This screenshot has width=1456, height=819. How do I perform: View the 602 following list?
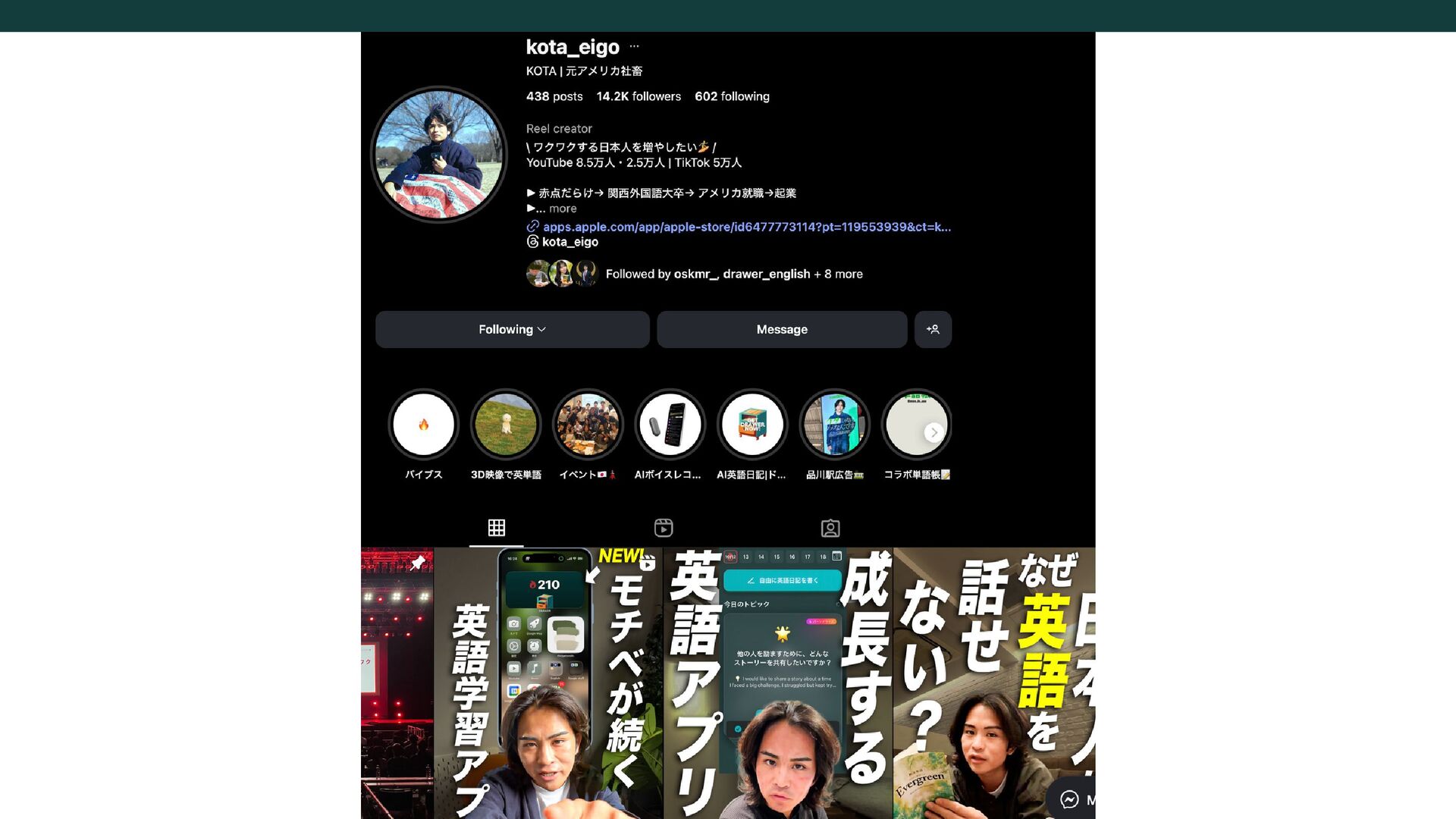(x=732, y=96)
